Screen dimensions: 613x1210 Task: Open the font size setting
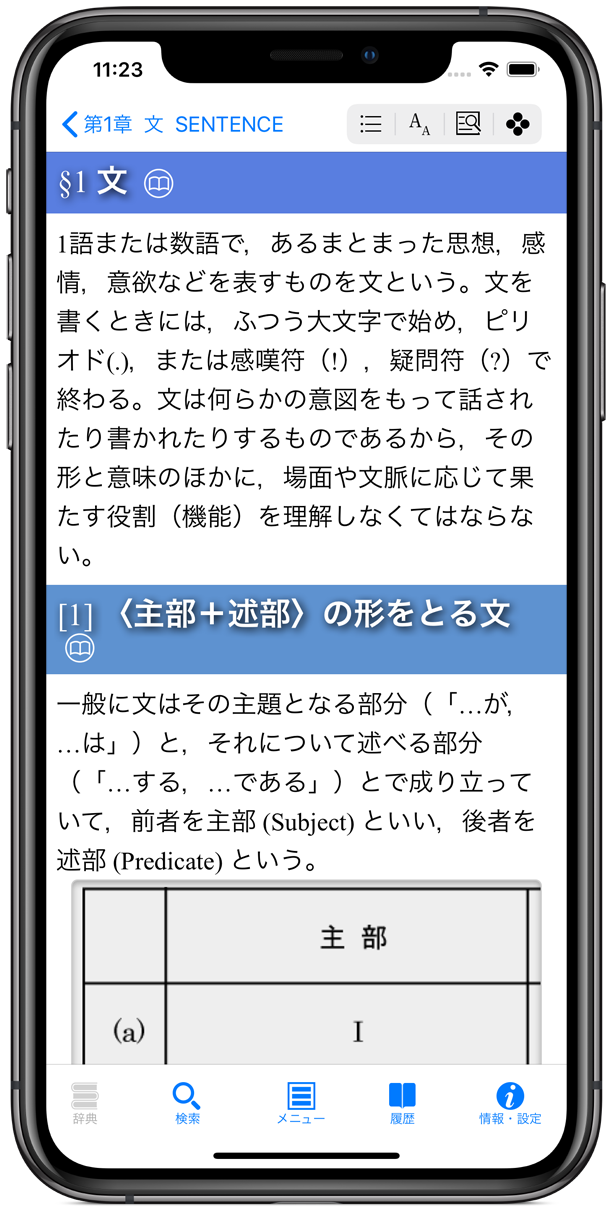[x=419, y=124]
